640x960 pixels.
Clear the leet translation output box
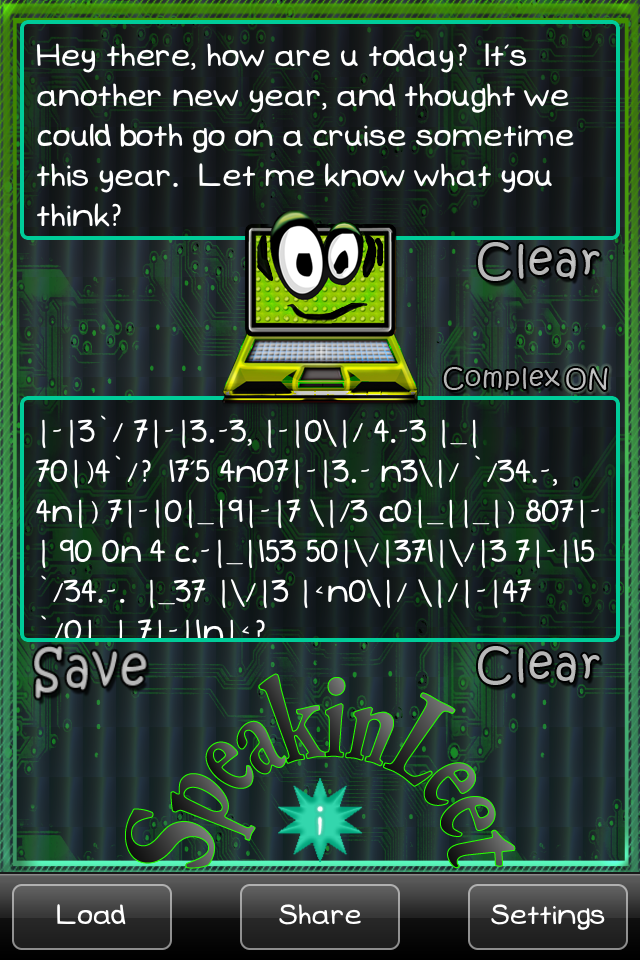tap(538, 666)
